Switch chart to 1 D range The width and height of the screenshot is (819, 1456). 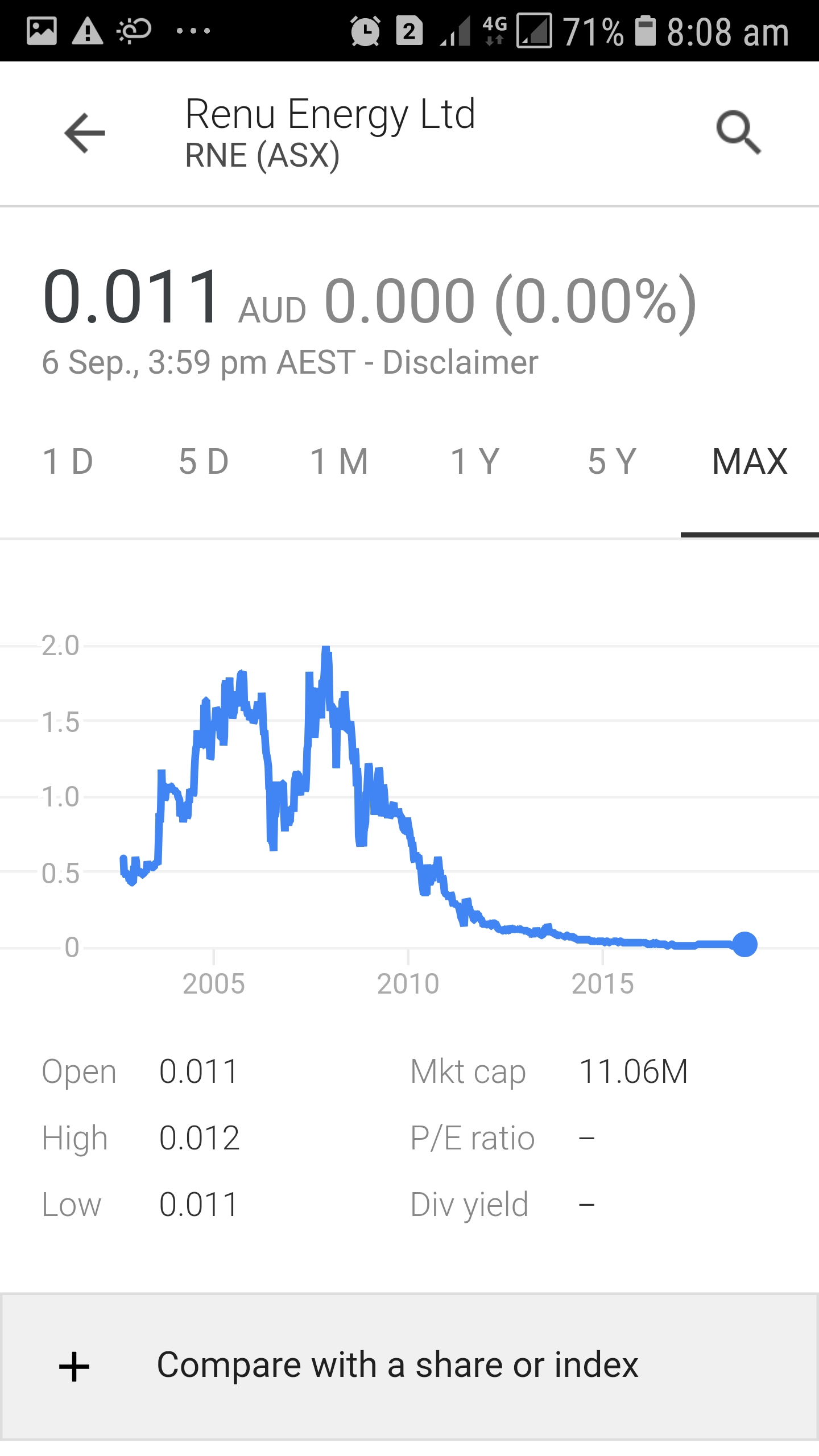pos(68,461)
